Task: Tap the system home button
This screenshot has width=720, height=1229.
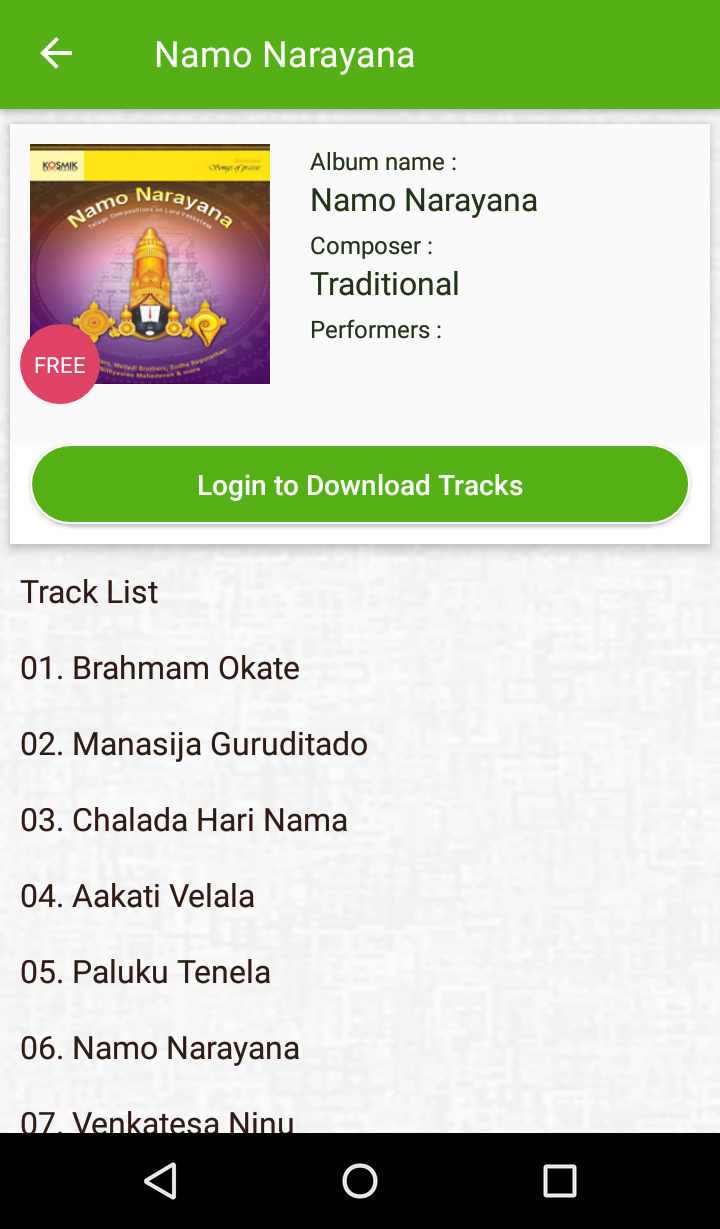Action: point(360,1181)
